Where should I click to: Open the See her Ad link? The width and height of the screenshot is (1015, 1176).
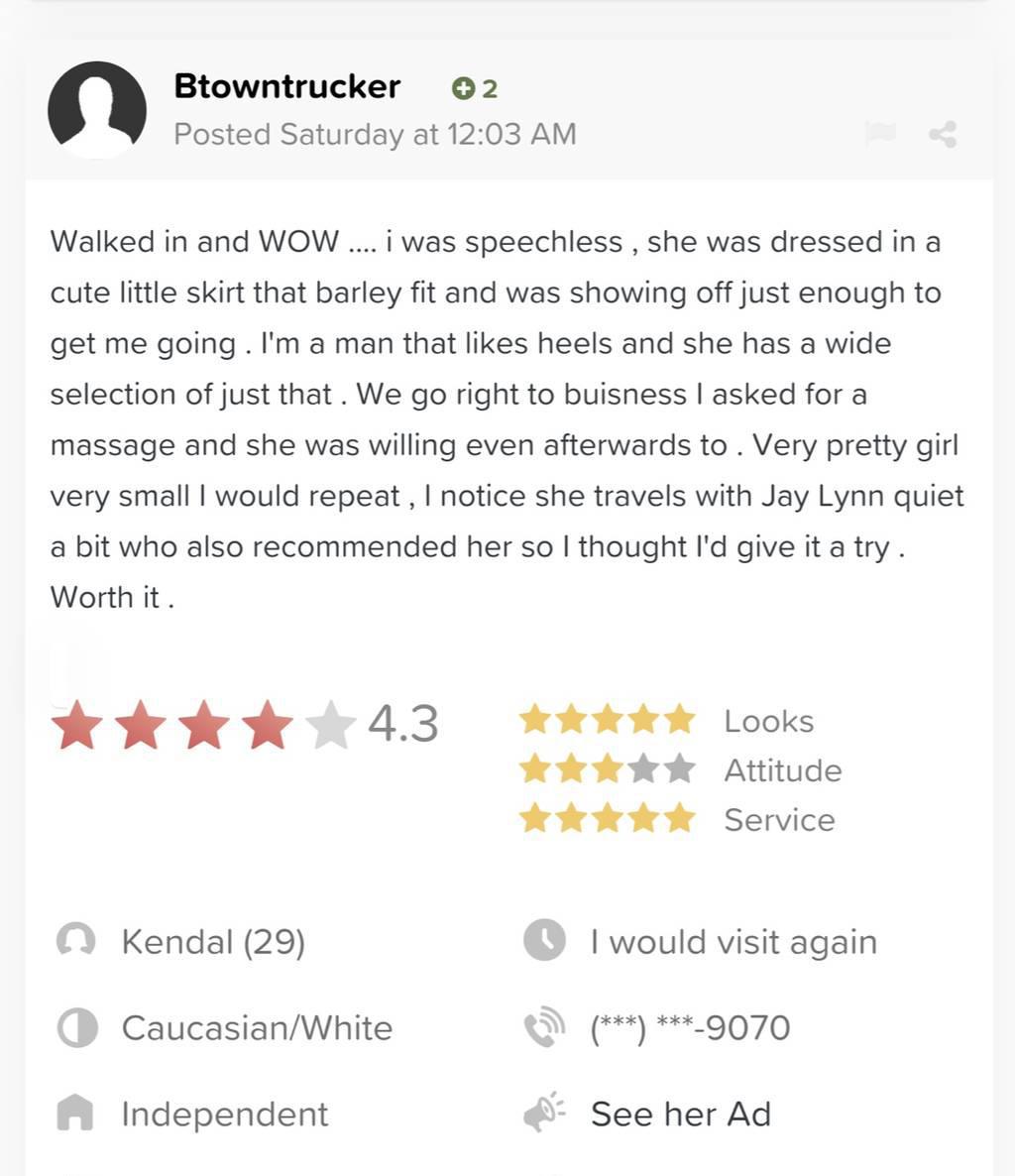pyautogui.click(x=680, y=1114)
